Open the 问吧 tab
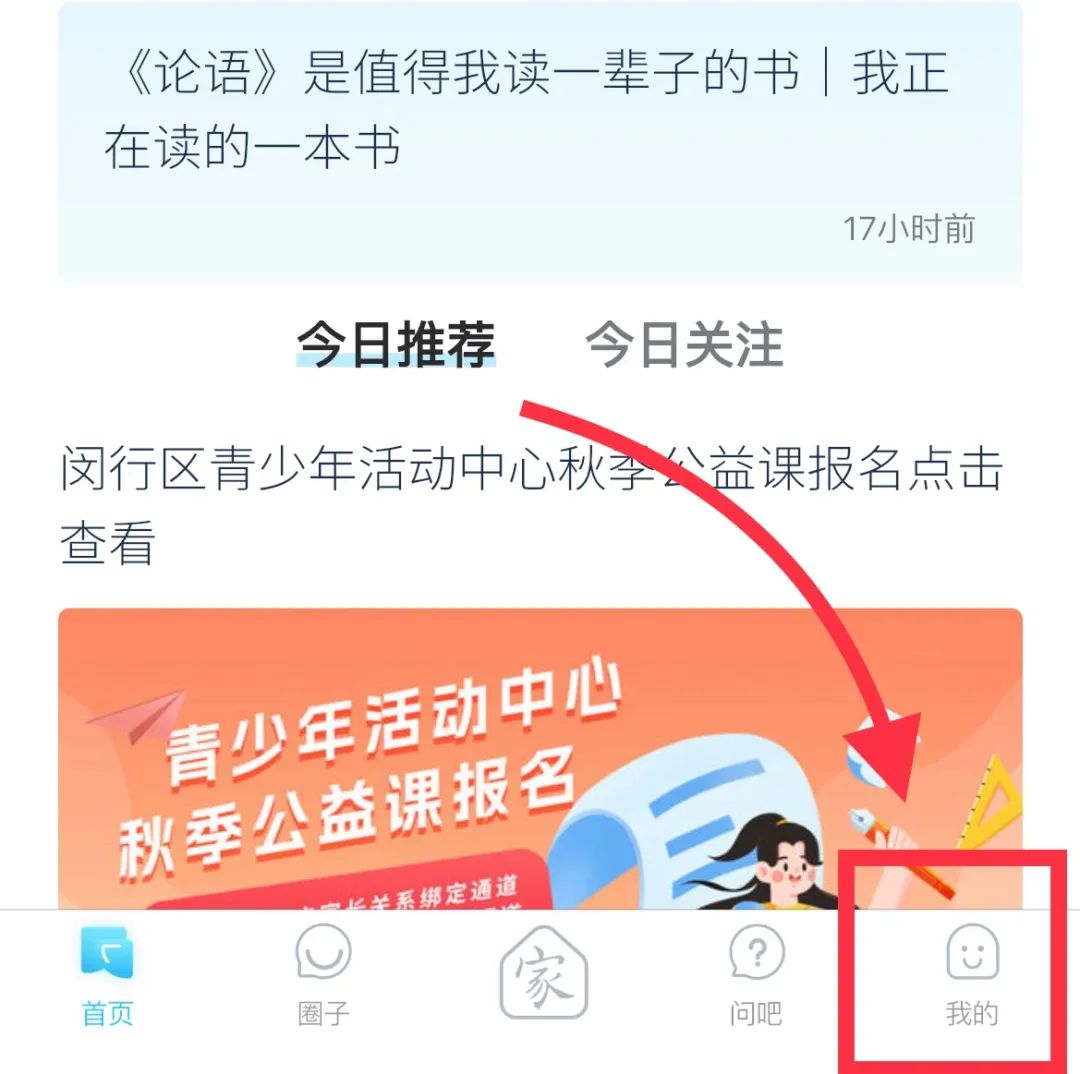The height and width of the screenshot is (1074, 1080). click(755, 975)
